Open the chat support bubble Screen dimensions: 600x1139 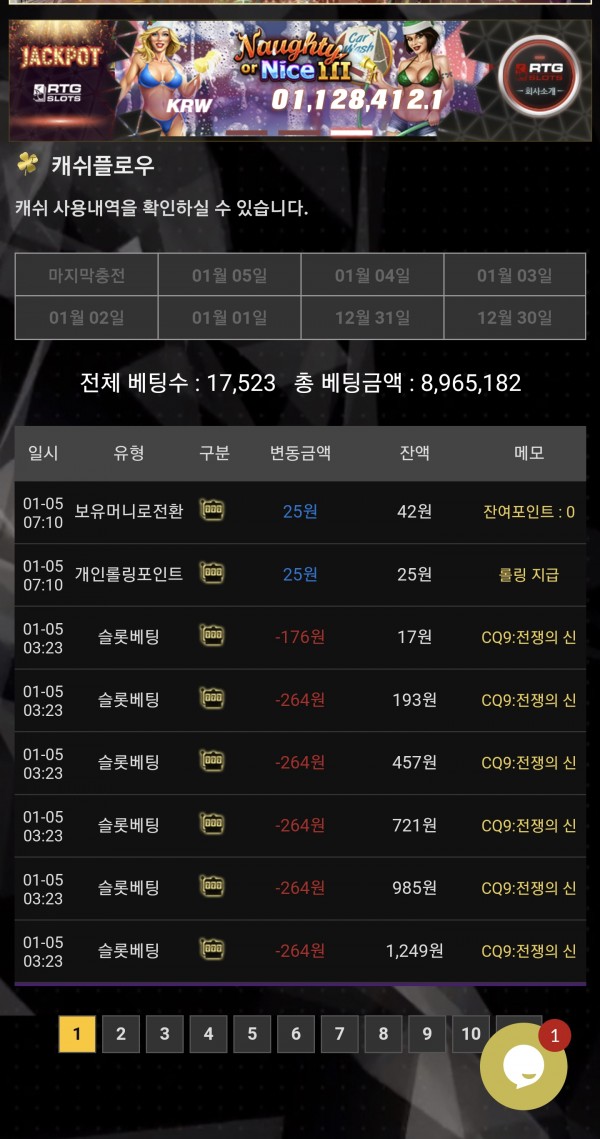point(523,1066)
